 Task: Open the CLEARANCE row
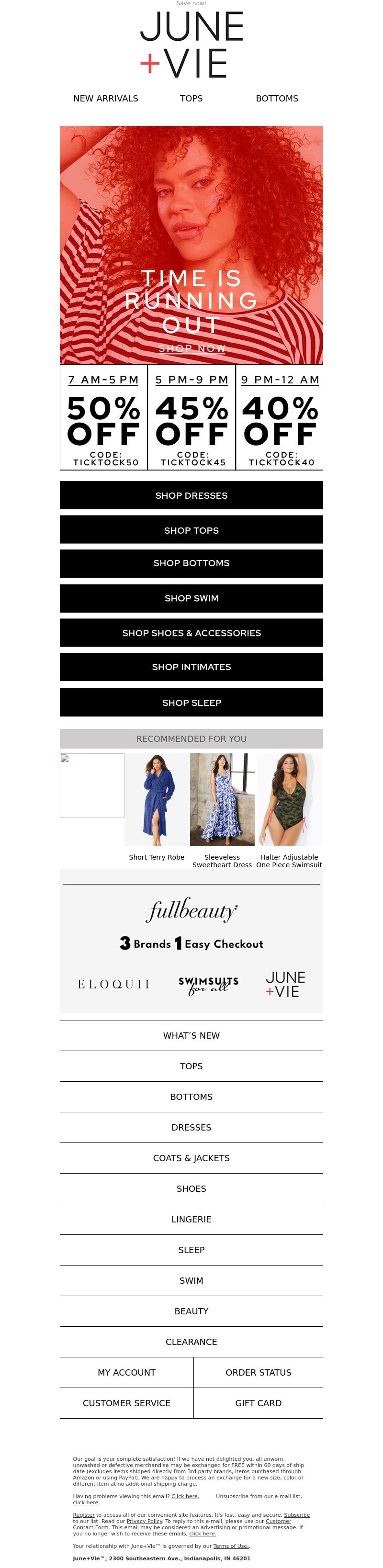pos(191,1342)
